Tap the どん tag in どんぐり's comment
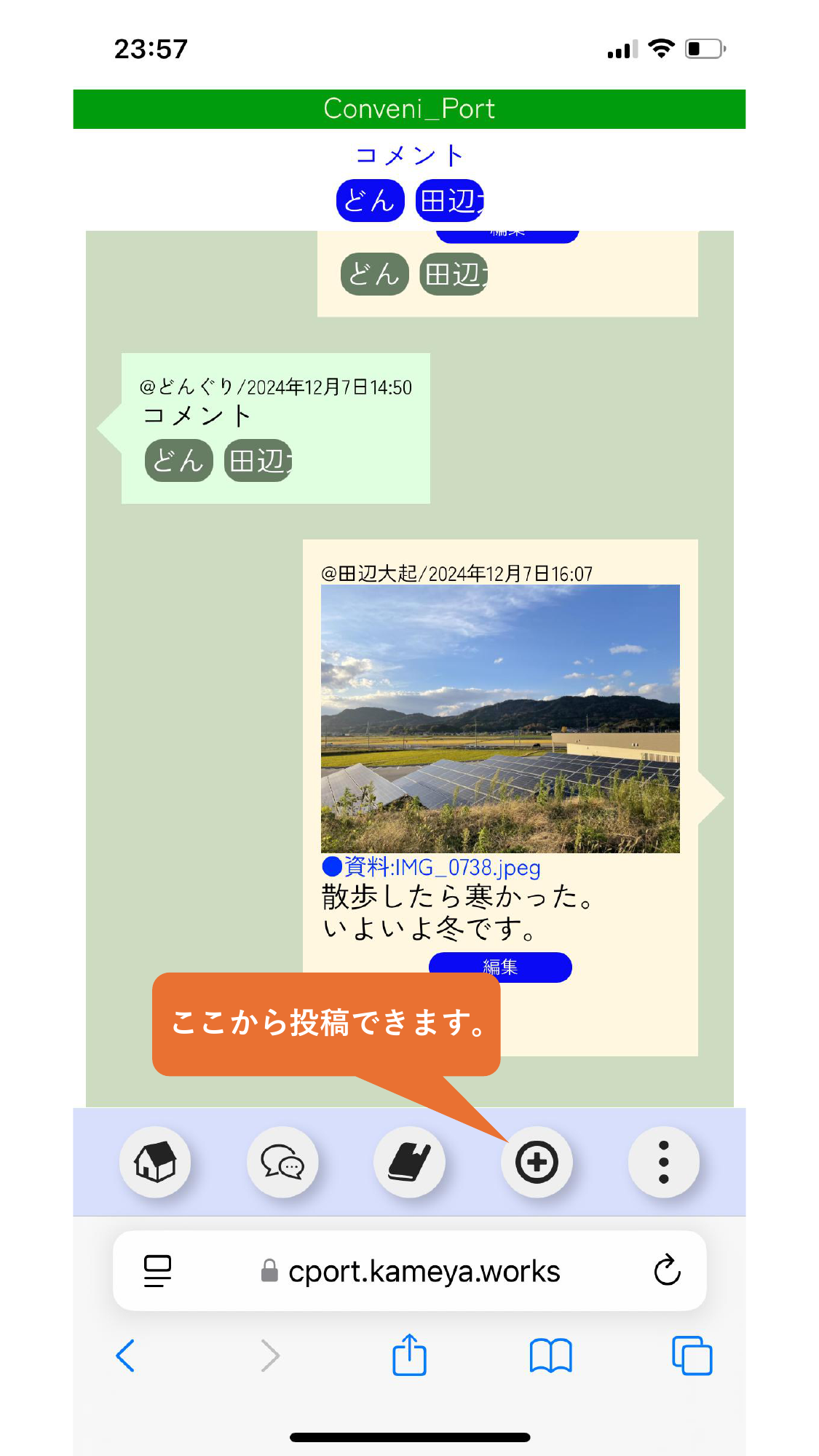 click(x=179, y=461)
